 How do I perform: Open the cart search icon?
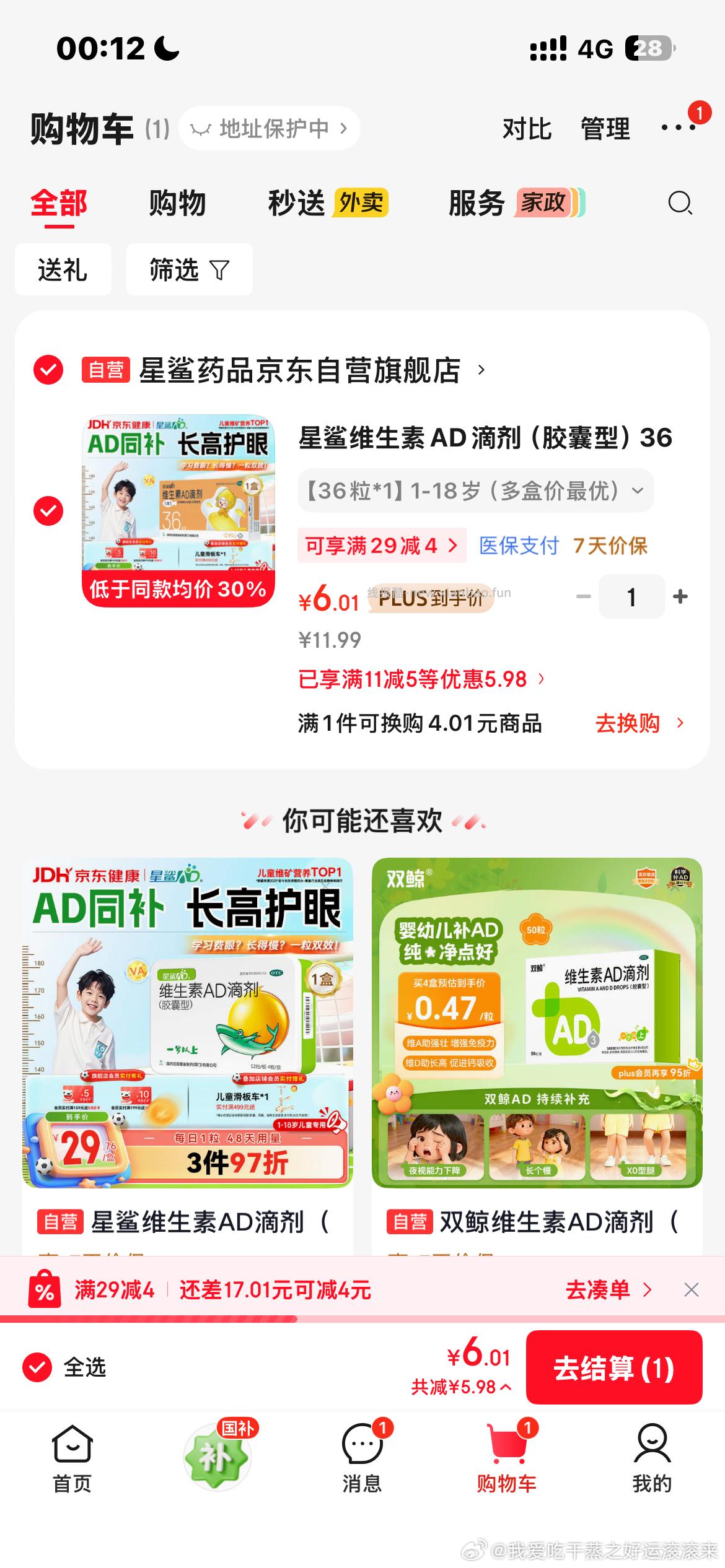[x=680, y=203]
